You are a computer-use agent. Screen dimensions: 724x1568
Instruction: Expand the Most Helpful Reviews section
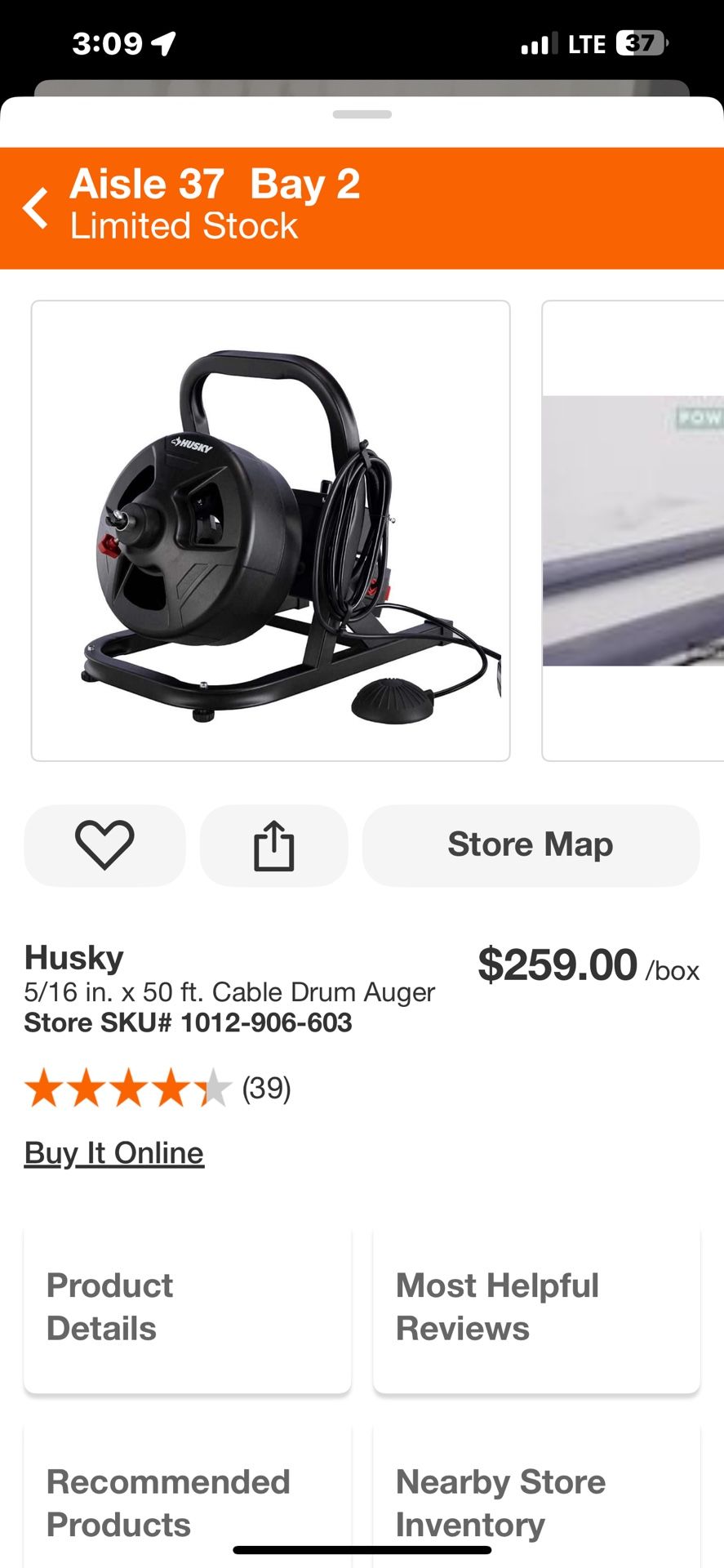[x=537, y=1307]
